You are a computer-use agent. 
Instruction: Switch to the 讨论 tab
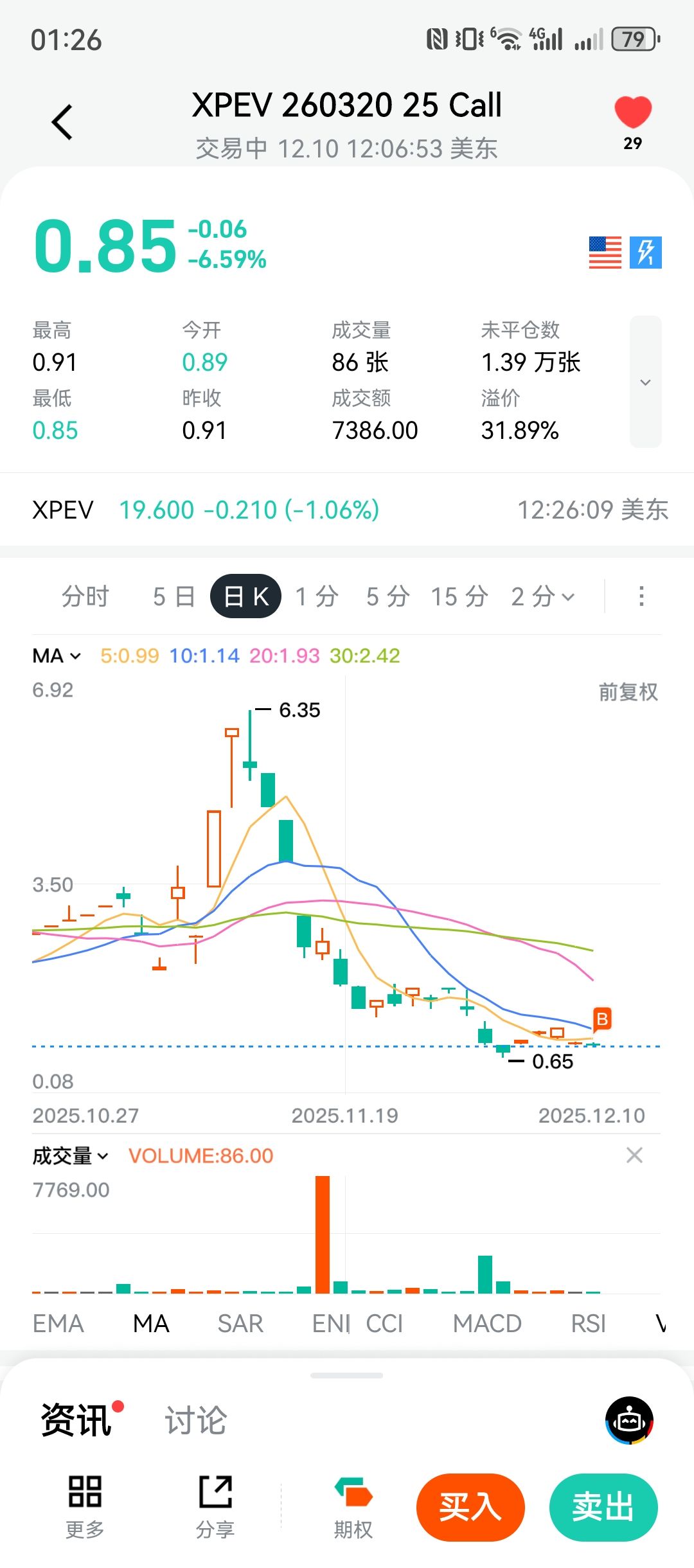pos(196,1420)
